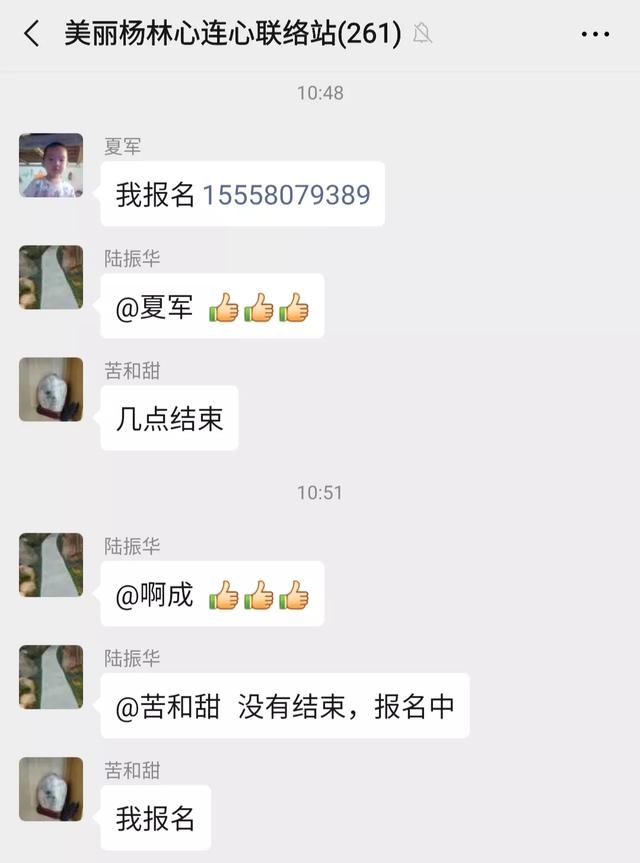Go back from the group chat
640x863 pixels.
click(32, 34)
